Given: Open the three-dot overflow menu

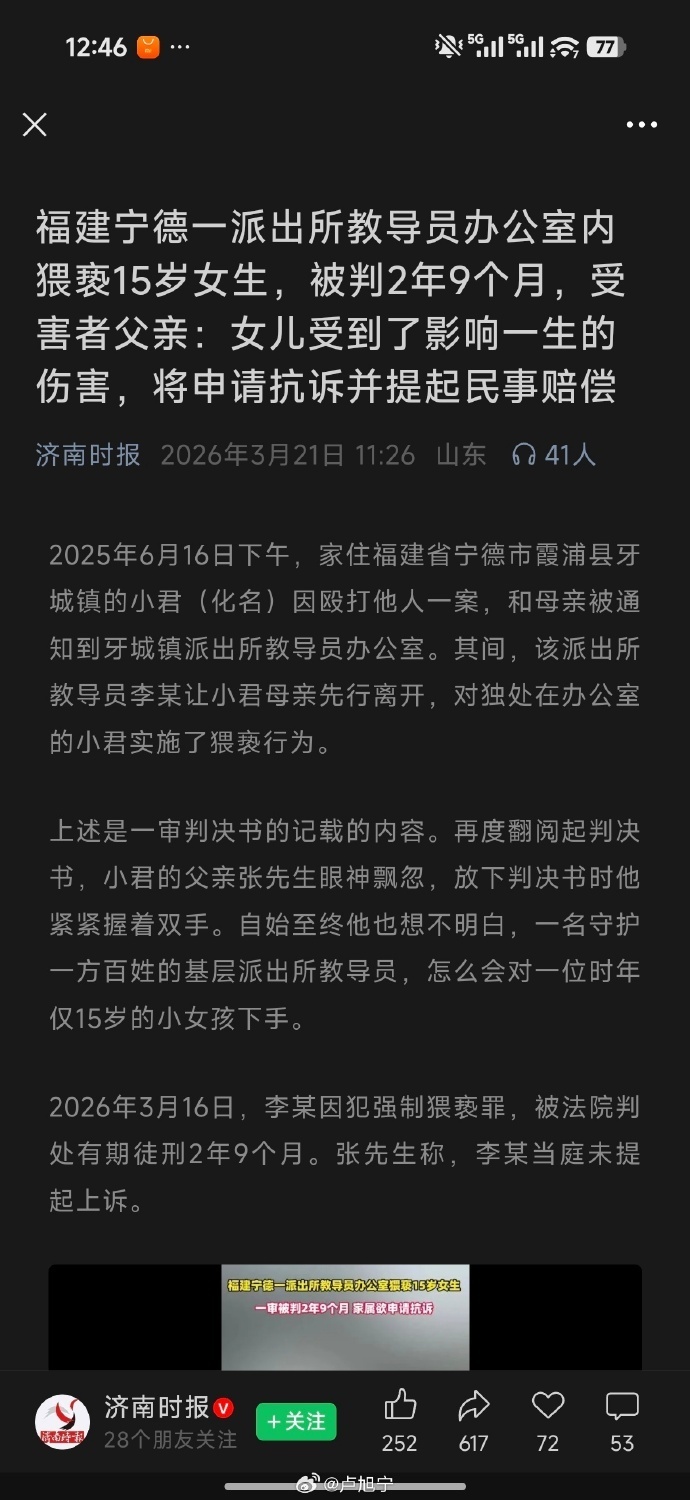Looking at the screenshot, I should (x=641, y=125).
